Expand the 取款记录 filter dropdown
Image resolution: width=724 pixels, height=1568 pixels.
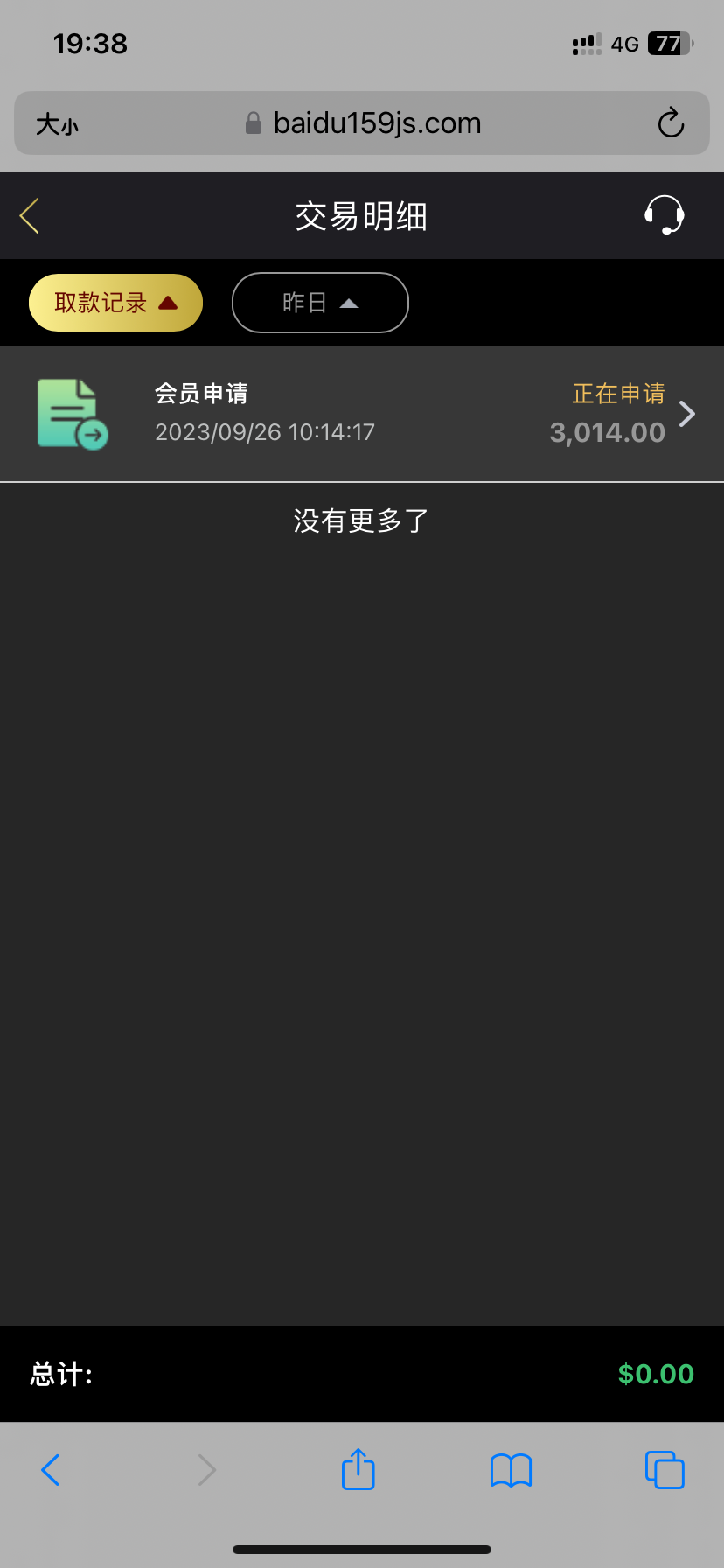[x=115, y=303]
